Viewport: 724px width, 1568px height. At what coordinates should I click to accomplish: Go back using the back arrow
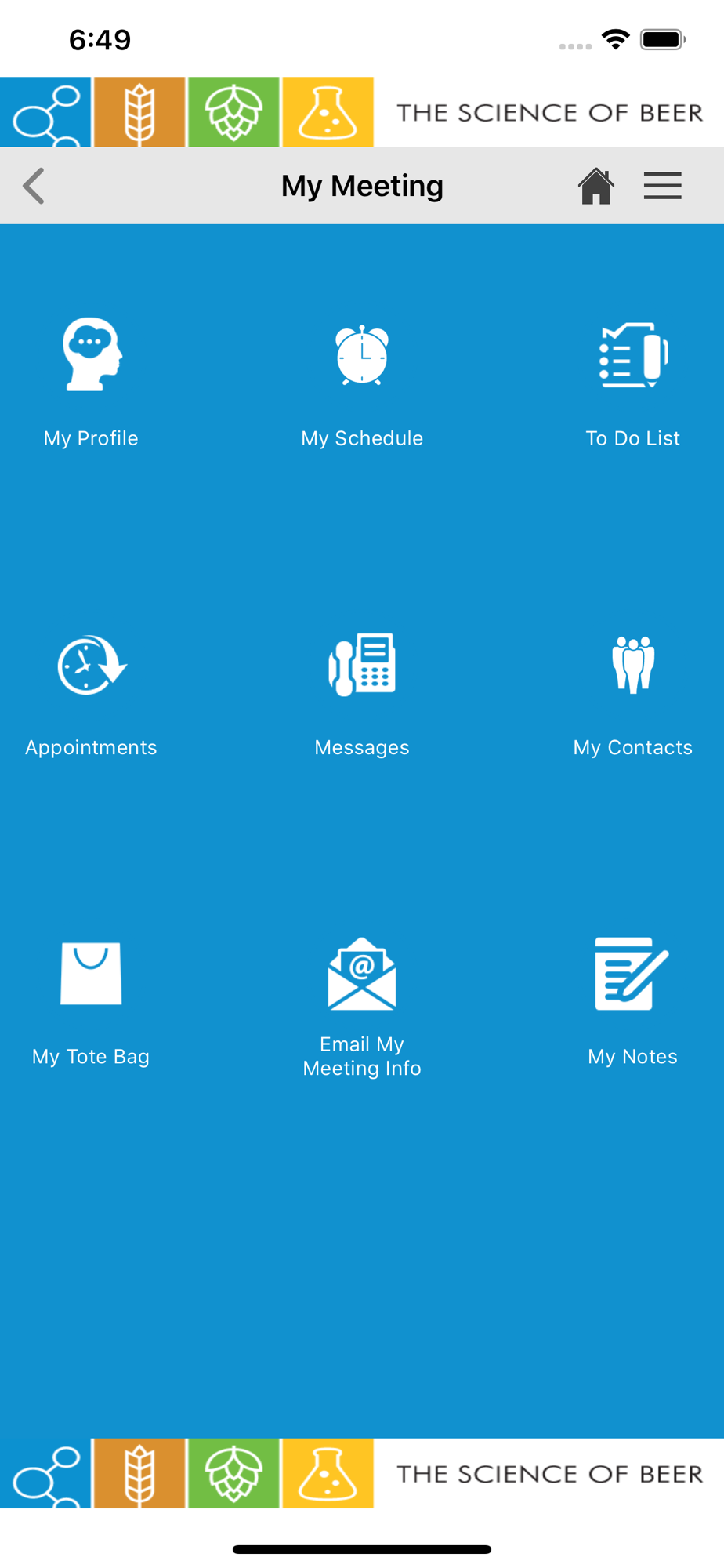(x=34, y=186)
